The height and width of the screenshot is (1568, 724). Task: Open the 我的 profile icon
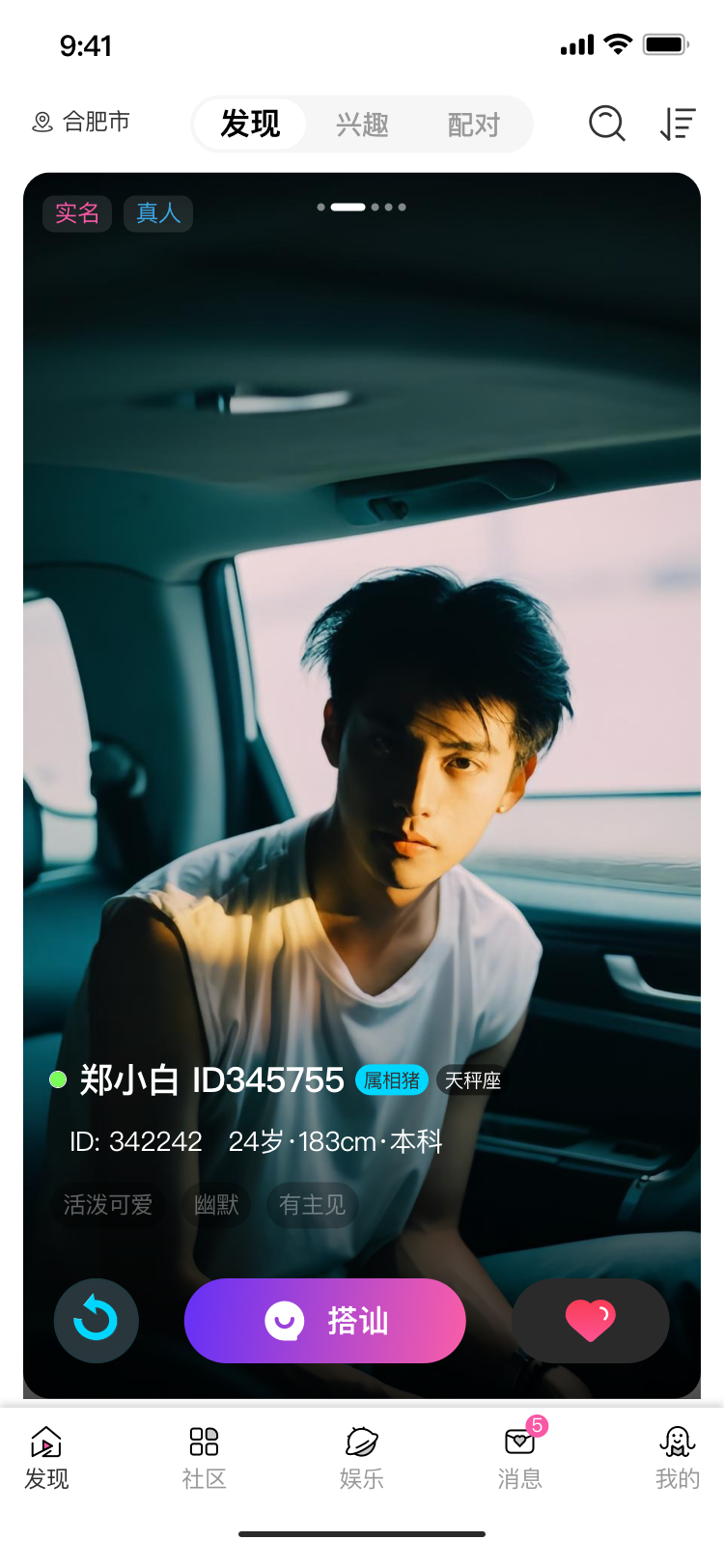(676, 1442)
